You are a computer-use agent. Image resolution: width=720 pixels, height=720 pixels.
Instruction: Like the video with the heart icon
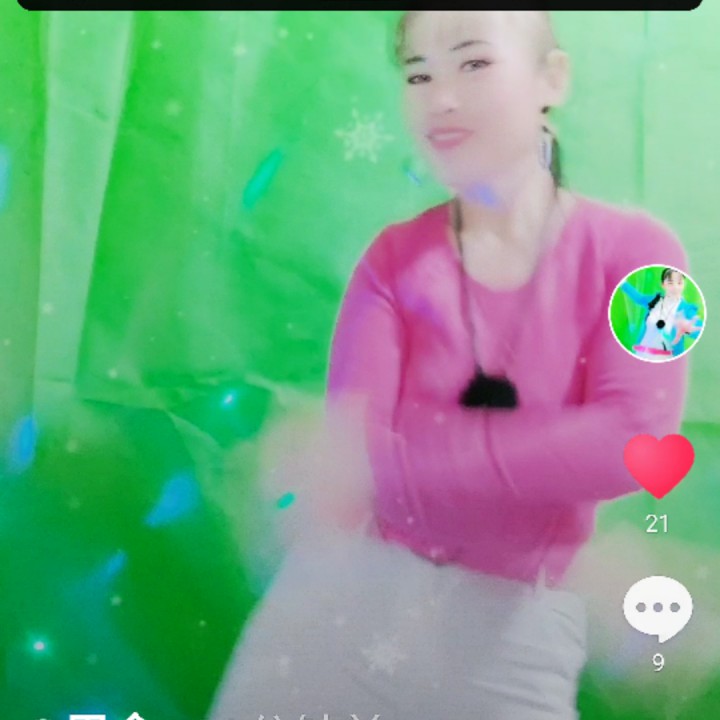pos(658,465)
